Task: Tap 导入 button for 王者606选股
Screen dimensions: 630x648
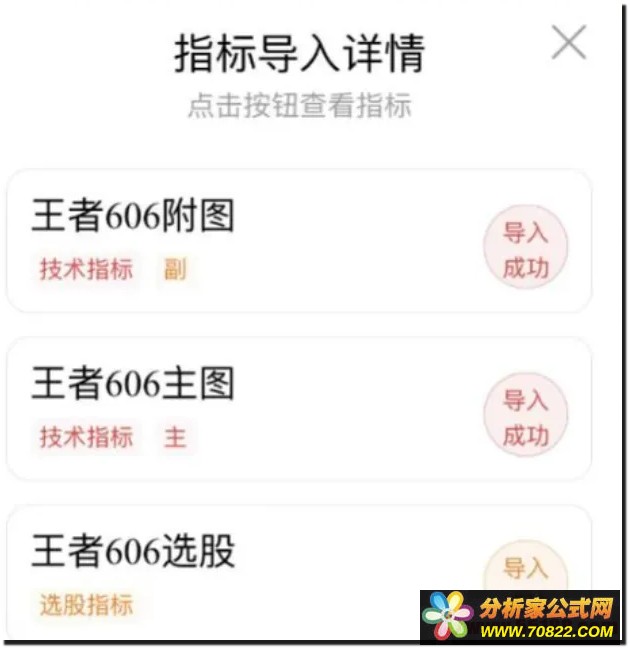Action: pyautogui.click(x=526, y=573)
